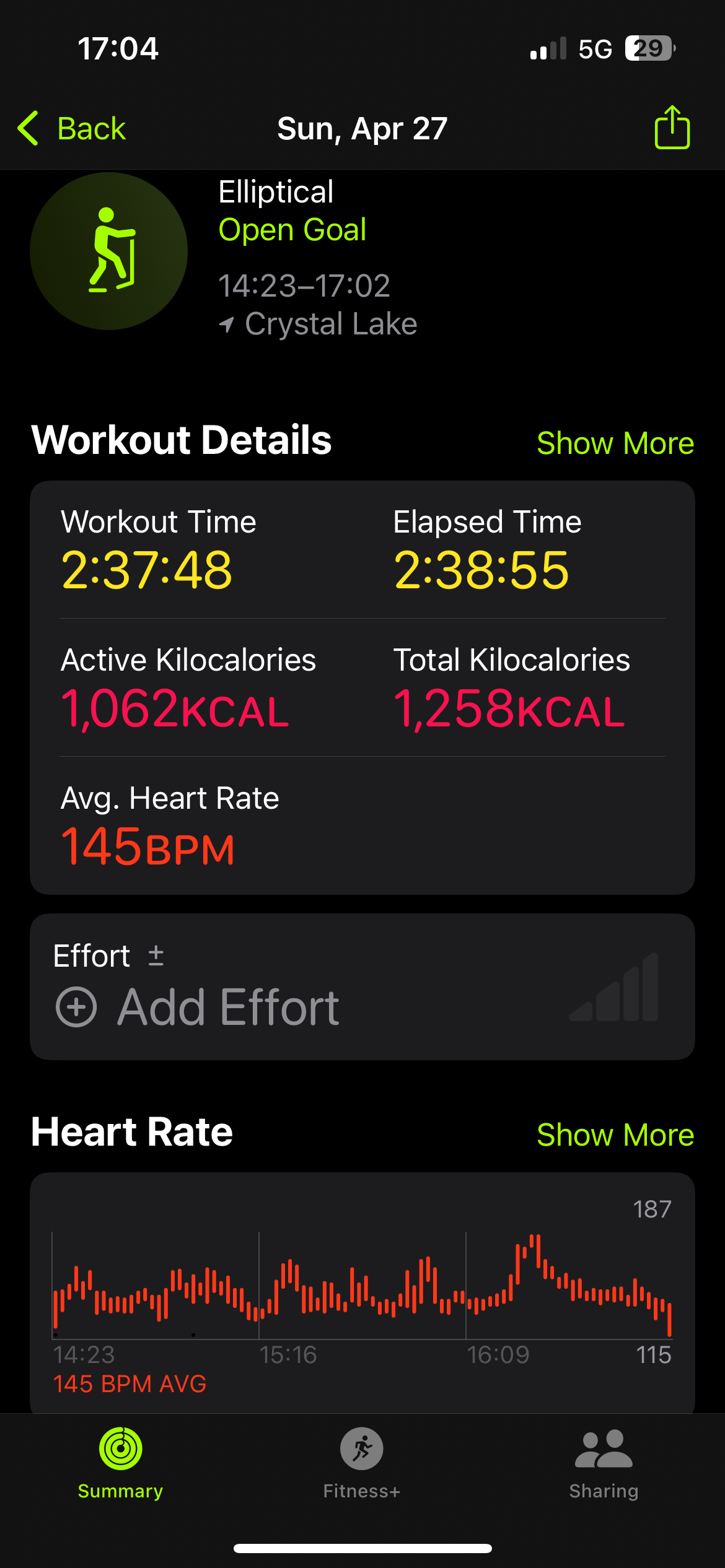This screenshot has height=1568, width=725.
Task: Open the heart rate chart
Action: tap(362, 1288)
